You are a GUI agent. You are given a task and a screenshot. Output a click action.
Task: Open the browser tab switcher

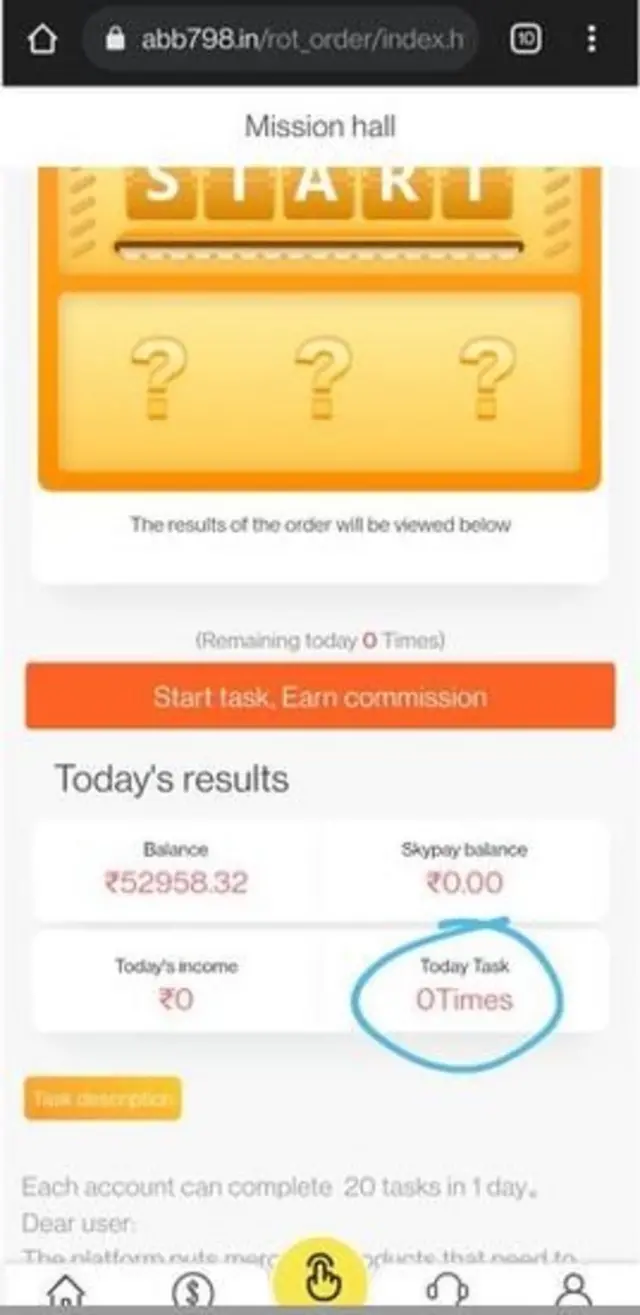pos(526,40)
